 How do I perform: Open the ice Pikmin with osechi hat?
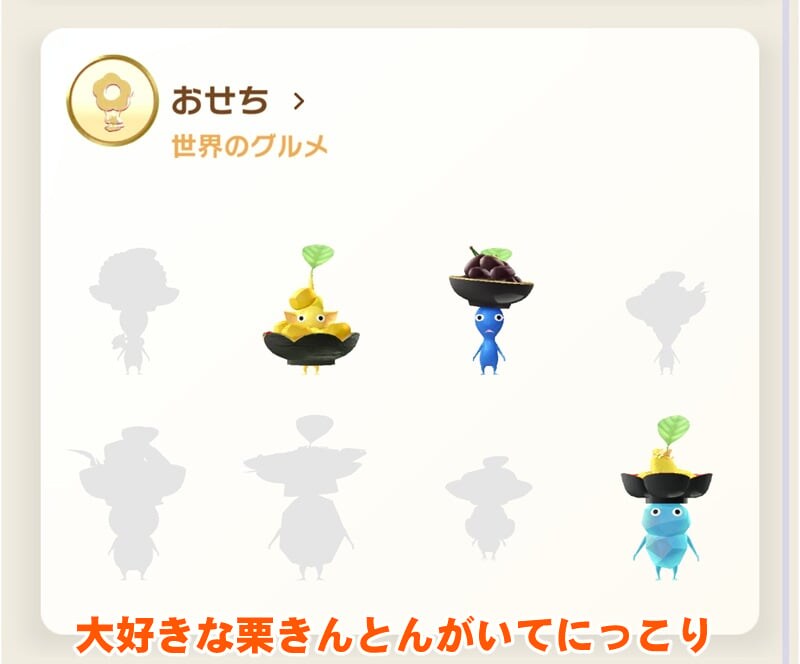click(664, 500)
